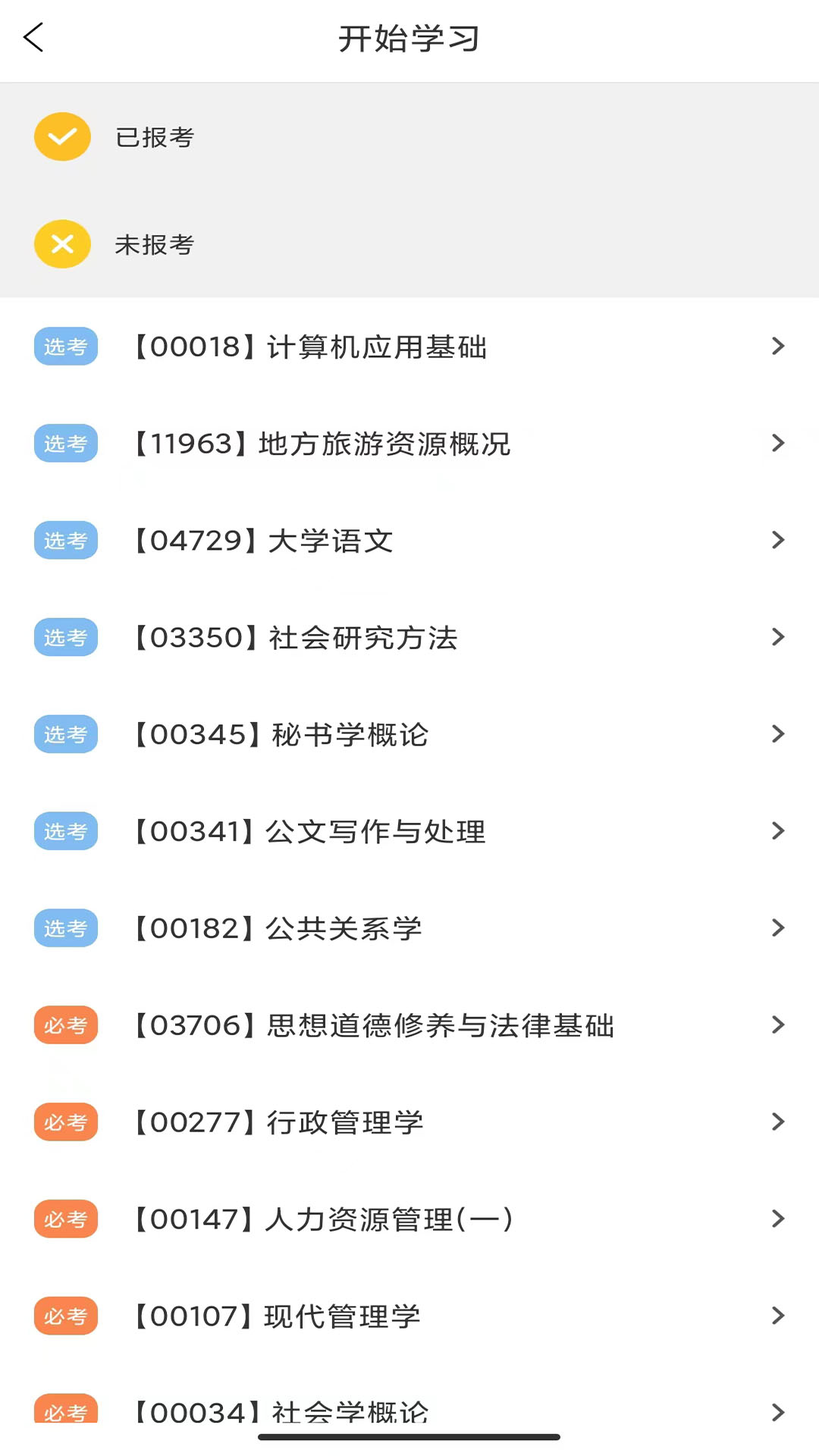Tap the yellow cross 未报考 status icon
The width and height of the screenshot is (819, 1456).
click(x=62, y=244)
